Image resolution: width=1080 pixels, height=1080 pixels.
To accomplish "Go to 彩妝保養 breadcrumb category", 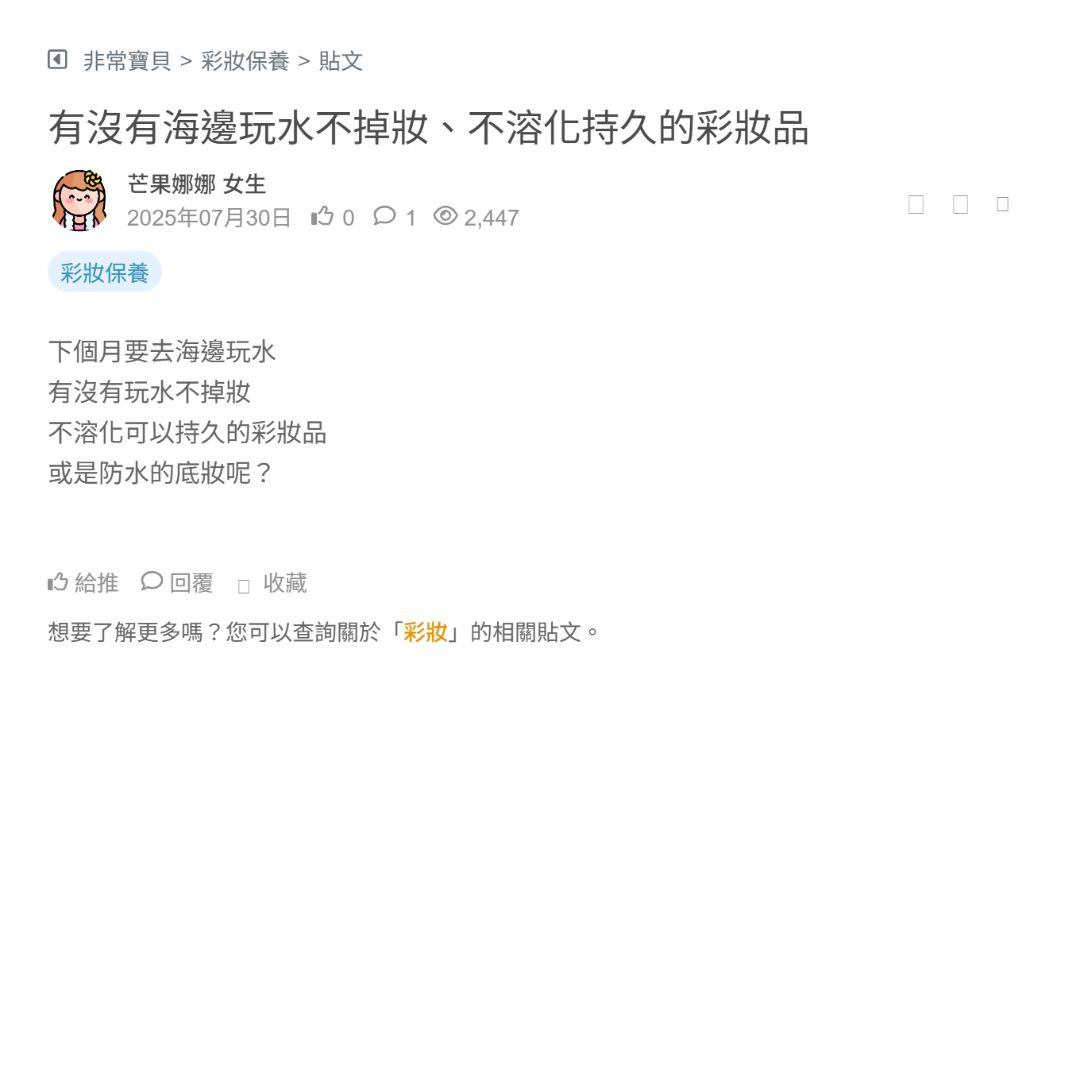I will 245,61.
